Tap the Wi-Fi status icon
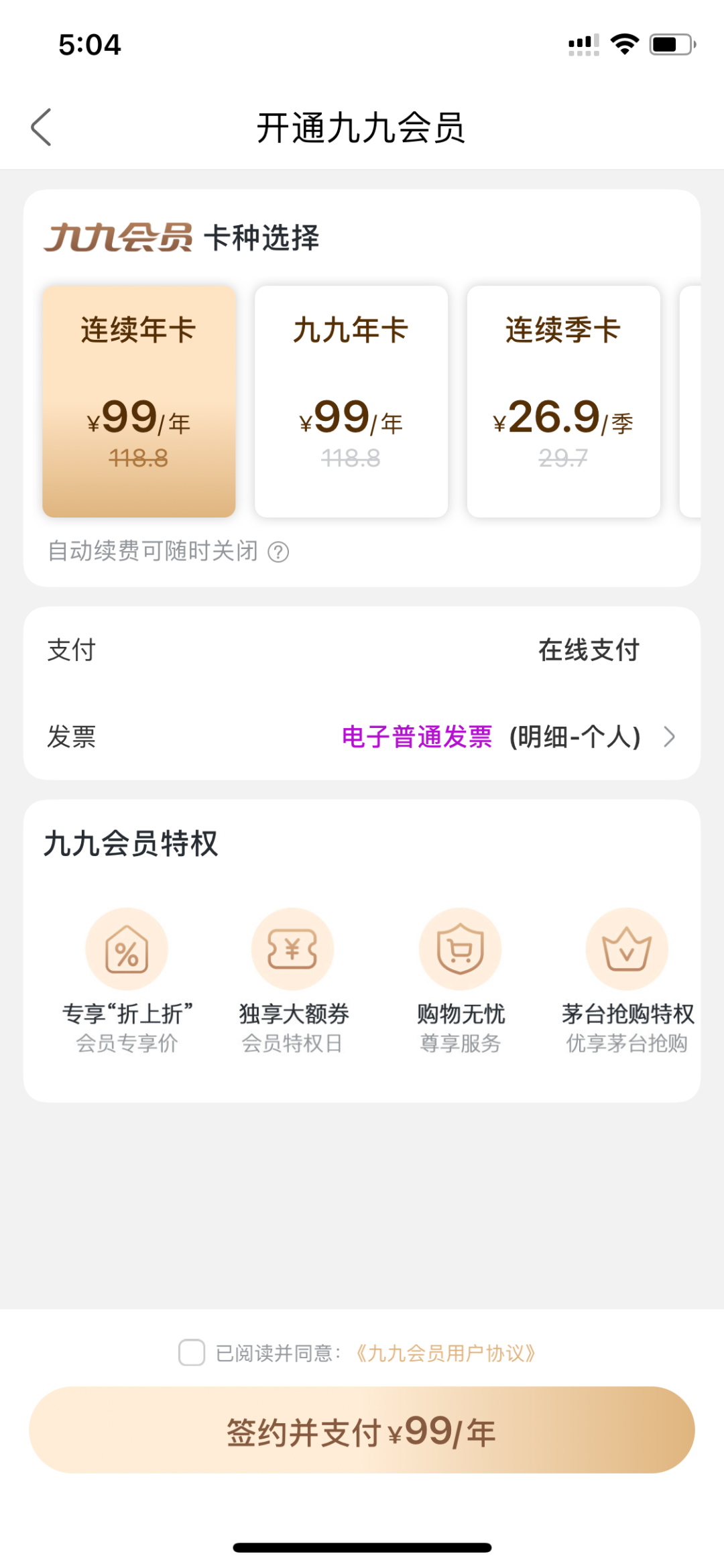The height and width of the screenshot is (1568, 724). 624,43
